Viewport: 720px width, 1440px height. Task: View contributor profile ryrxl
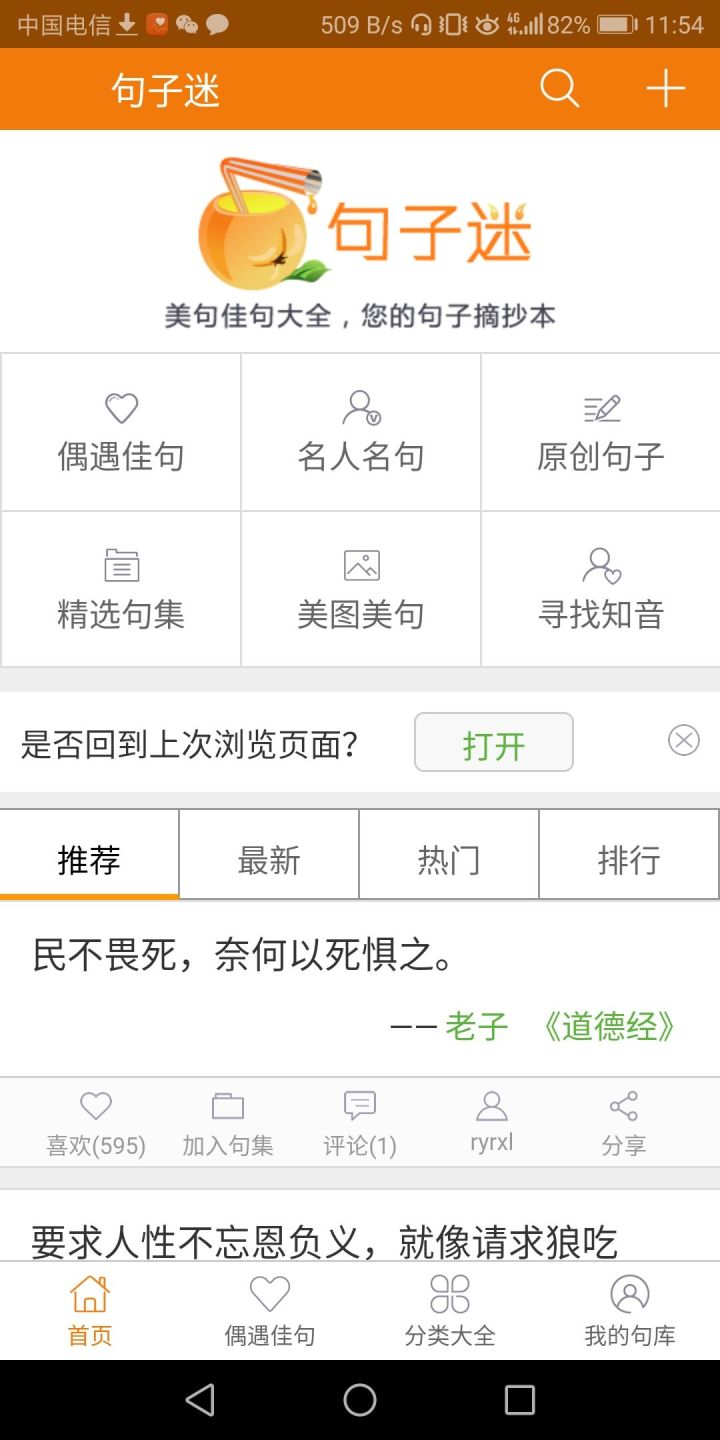491,1120
